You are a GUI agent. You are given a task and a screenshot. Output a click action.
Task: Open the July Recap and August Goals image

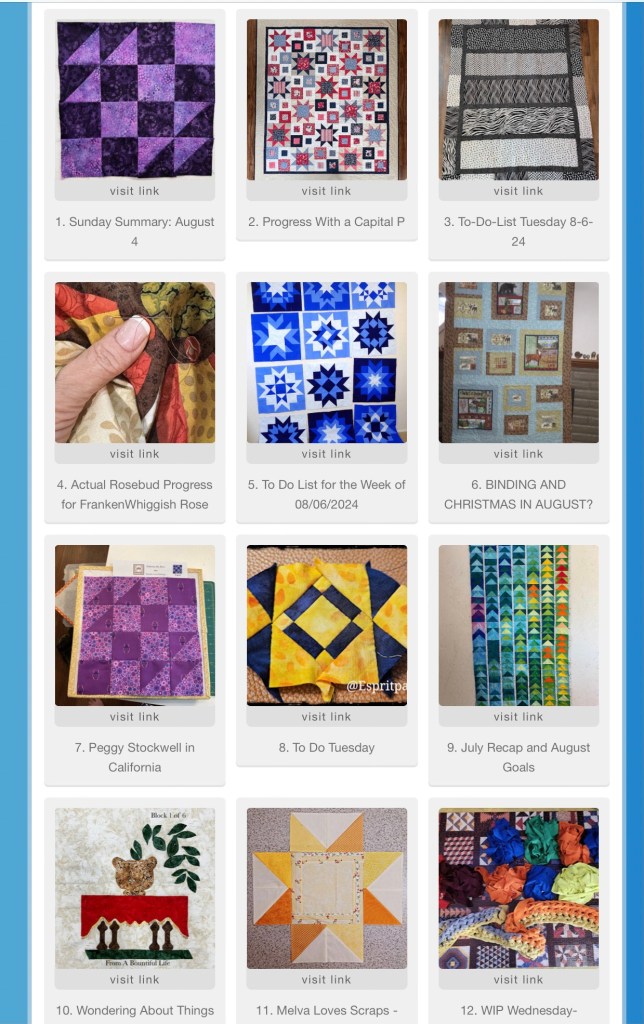tap(518, 625)
